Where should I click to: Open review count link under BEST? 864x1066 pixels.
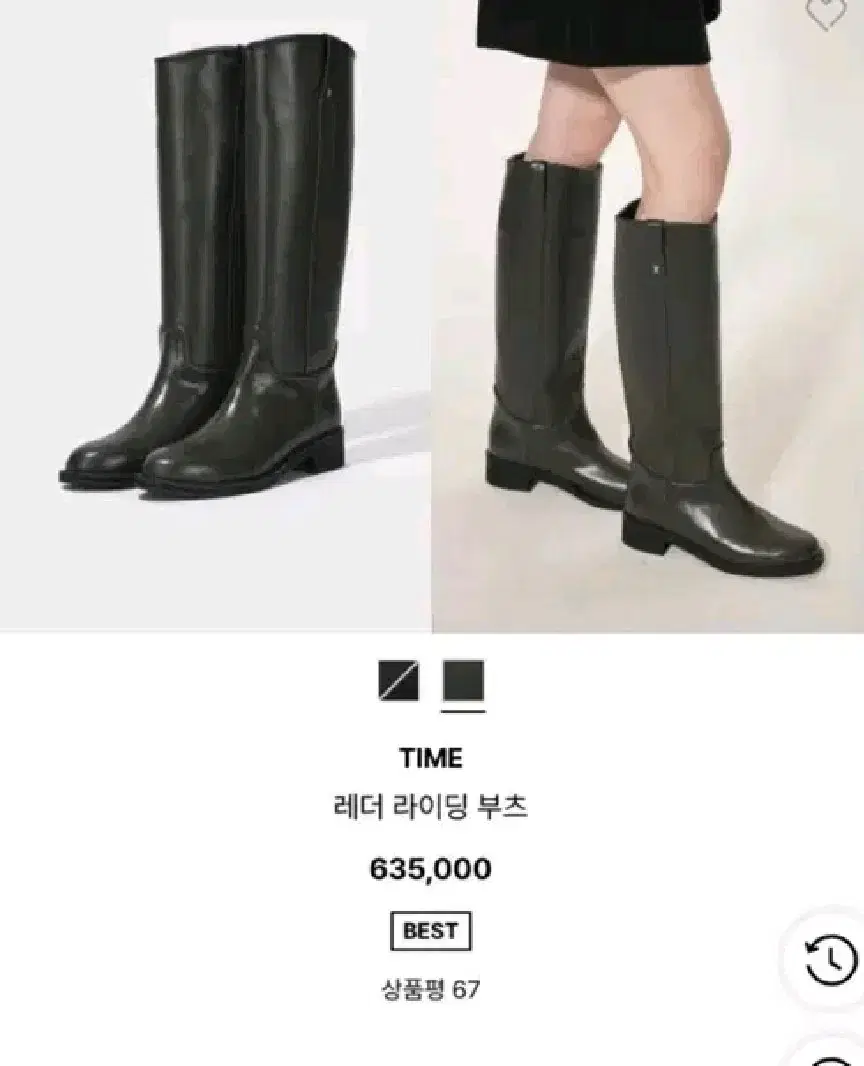432,989
